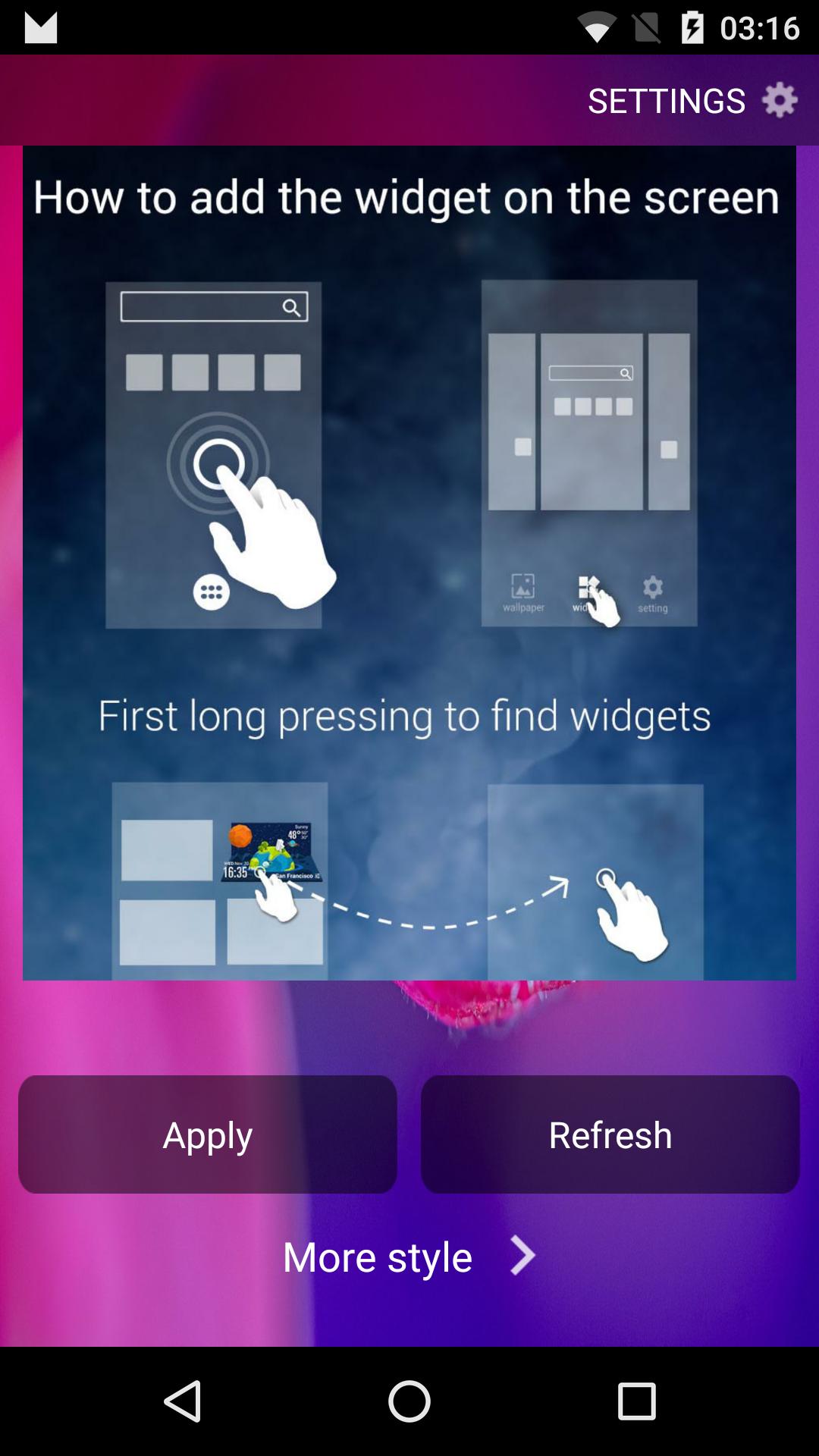
Task: Tap the Apply button
Action: pyautogui.click(x=207, y=1134)
